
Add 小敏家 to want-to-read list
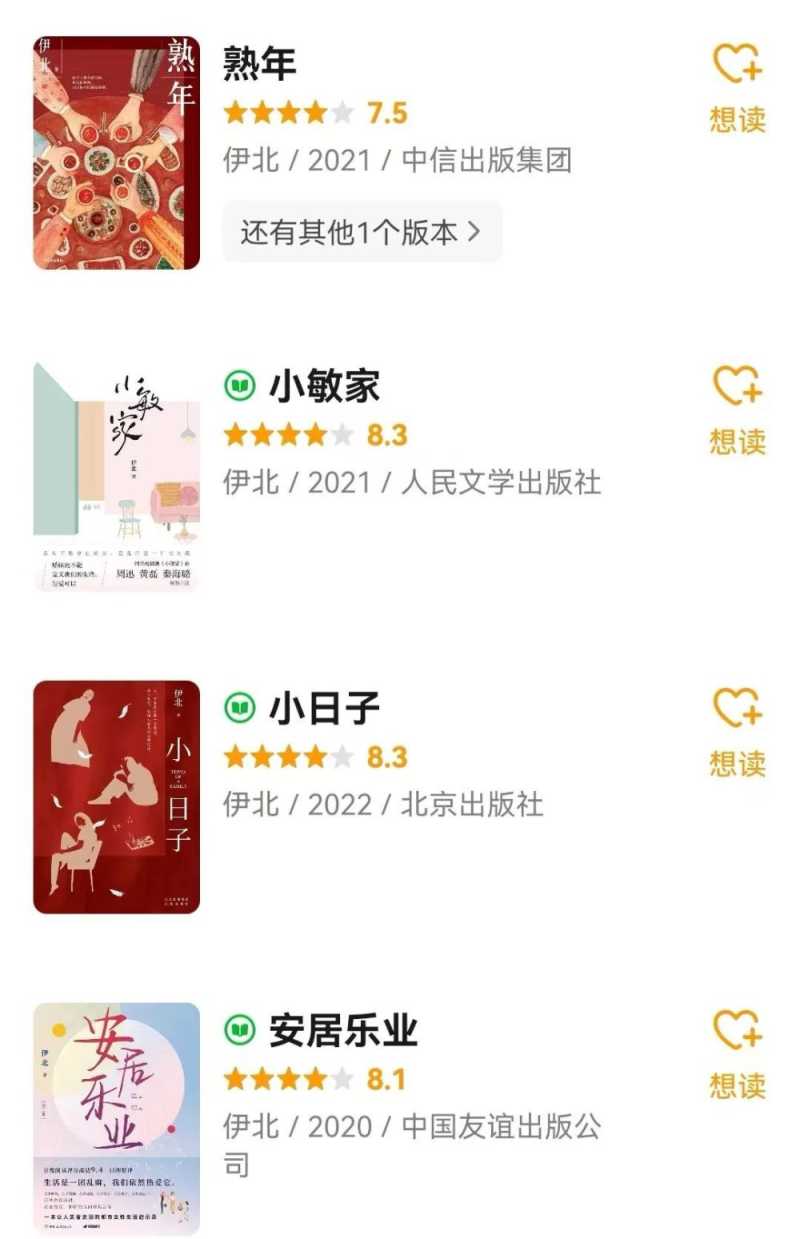click(738, 410)
